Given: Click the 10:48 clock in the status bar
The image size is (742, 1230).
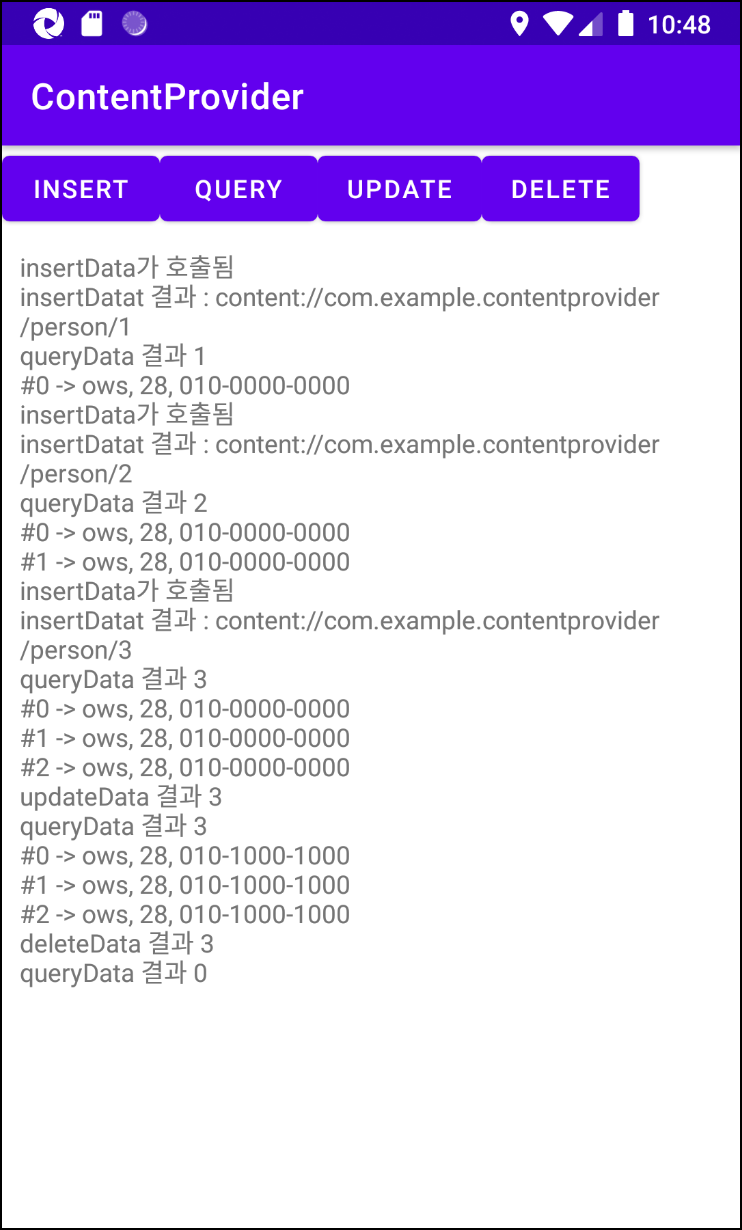Looking at the screenshot, I should point(681,24).
